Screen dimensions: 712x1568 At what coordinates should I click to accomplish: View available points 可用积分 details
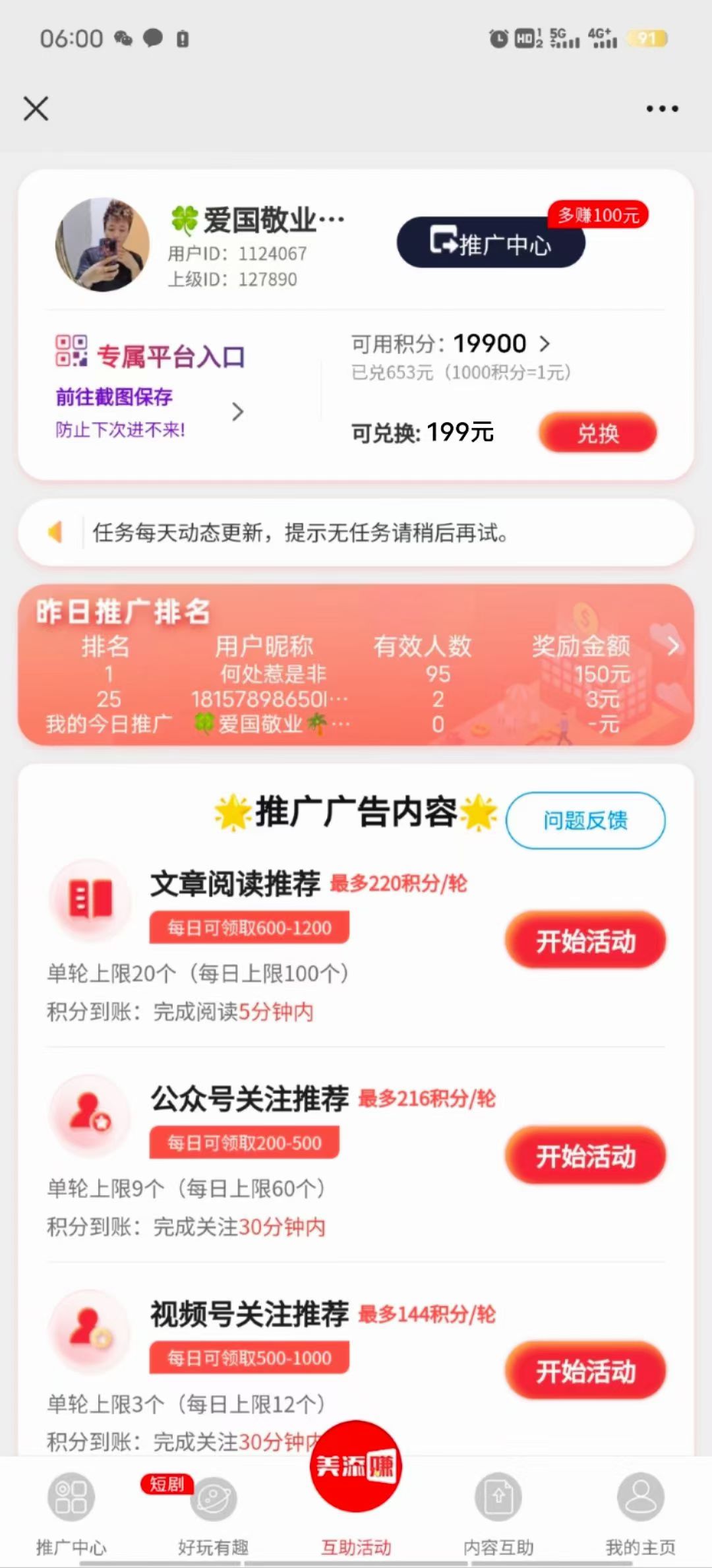(x=450, y=344)
